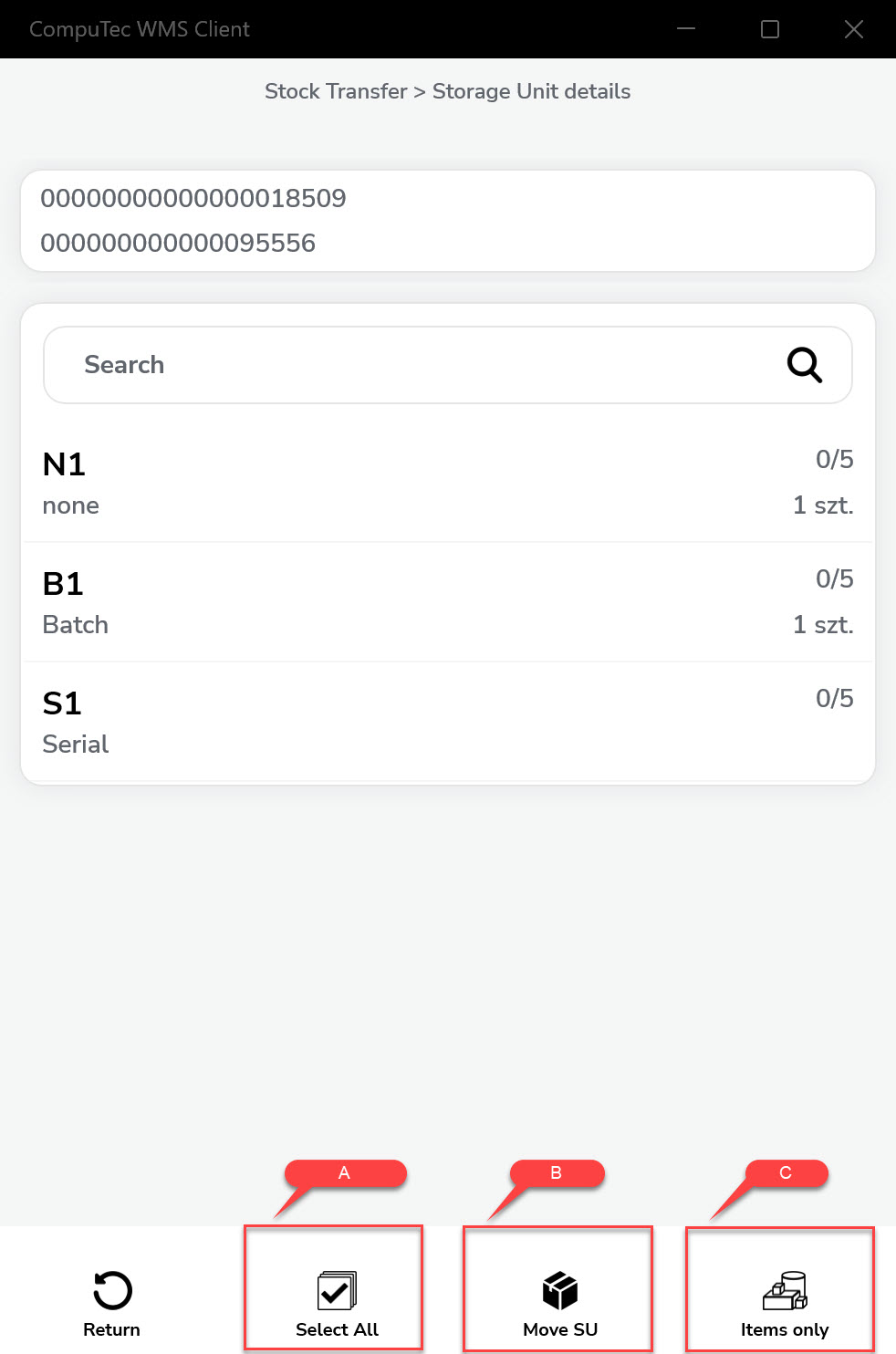Click the Items only icon
Screen dimensions: 896x1354
(x=785, y=1290)
